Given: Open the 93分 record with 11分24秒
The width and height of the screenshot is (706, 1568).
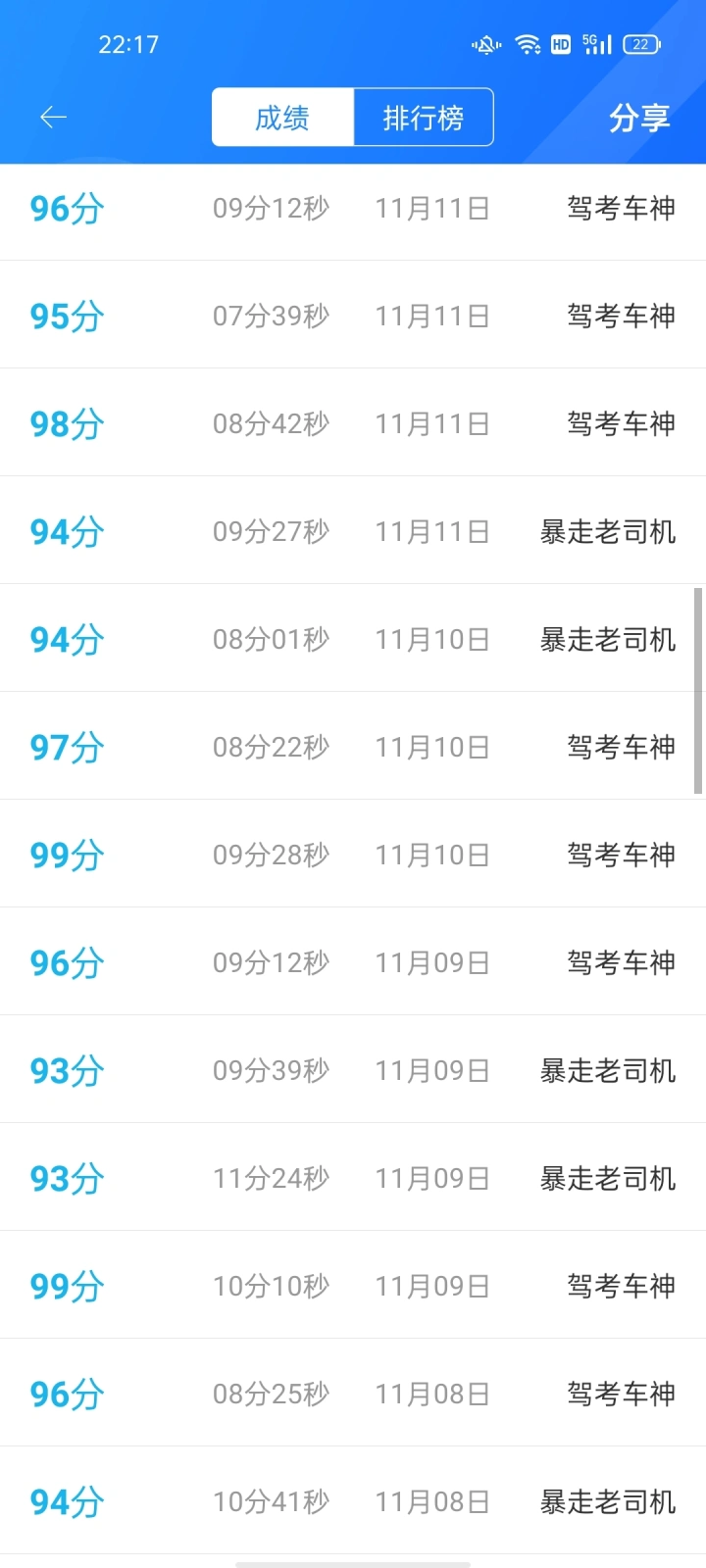Looking at the screenshot, I should pos(353,1177).
